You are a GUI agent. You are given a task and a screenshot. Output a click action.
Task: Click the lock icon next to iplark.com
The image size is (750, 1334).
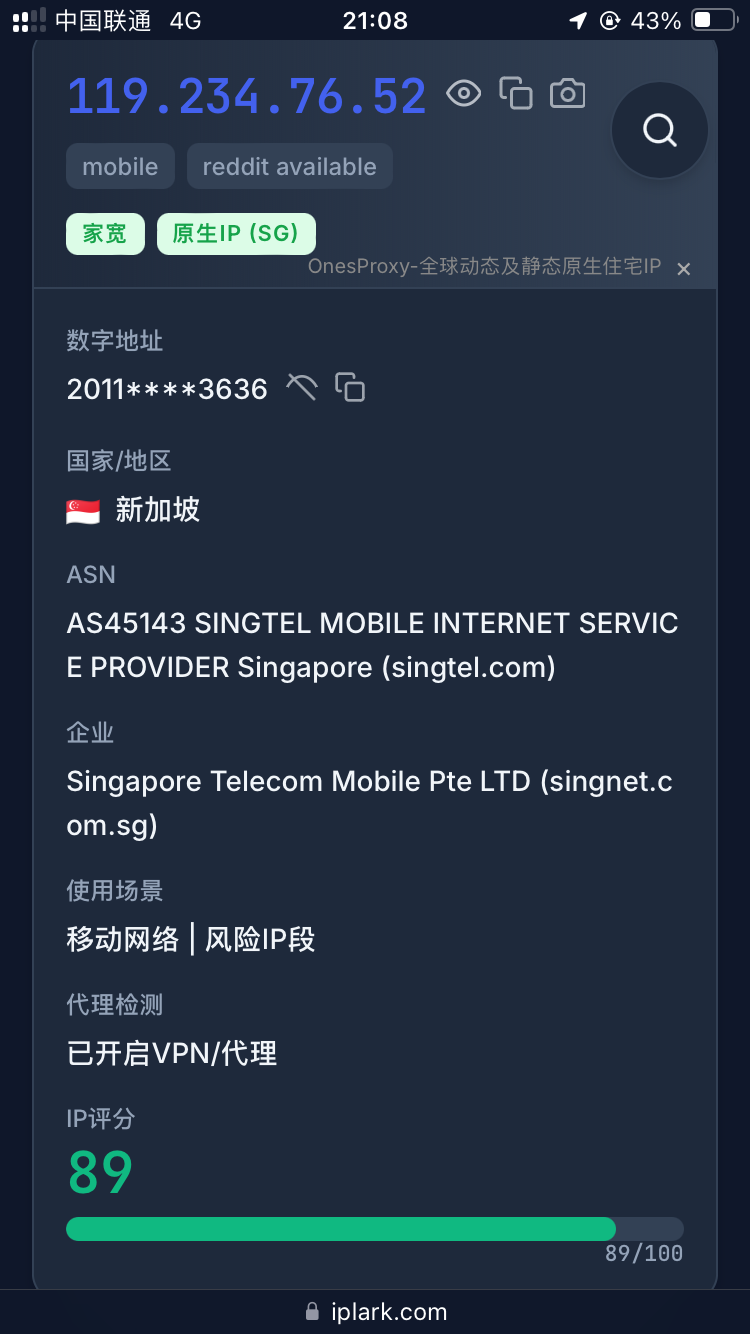311,1311
